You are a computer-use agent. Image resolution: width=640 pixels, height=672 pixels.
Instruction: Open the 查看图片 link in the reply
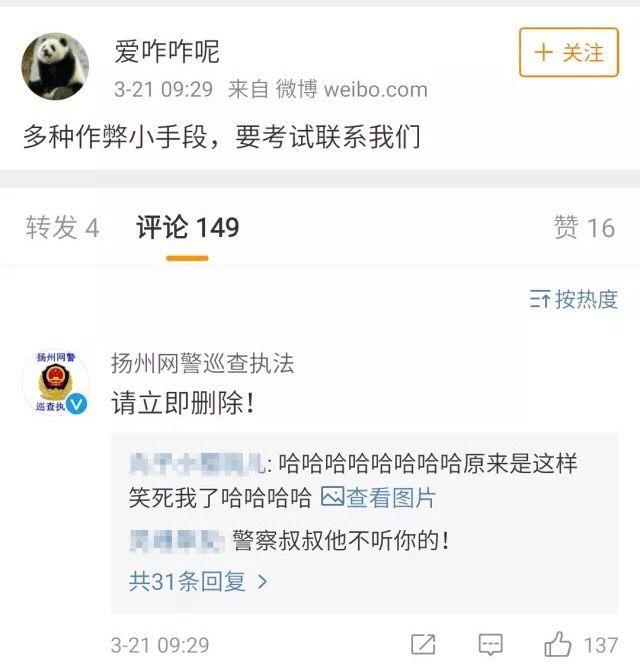(379, 497)
